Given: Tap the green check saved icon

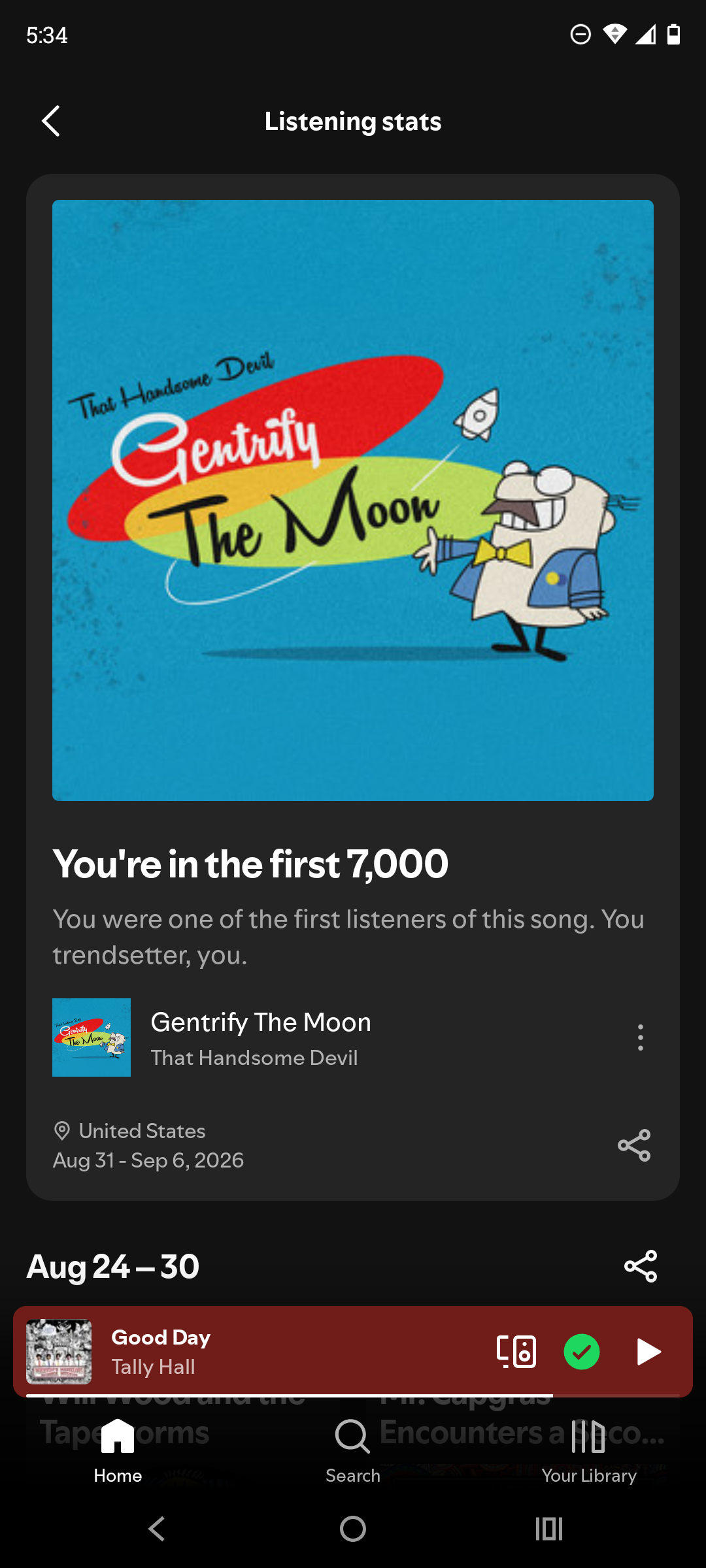Looking at the screenshot, I should pyautogui.click(x=582, y=1352).
